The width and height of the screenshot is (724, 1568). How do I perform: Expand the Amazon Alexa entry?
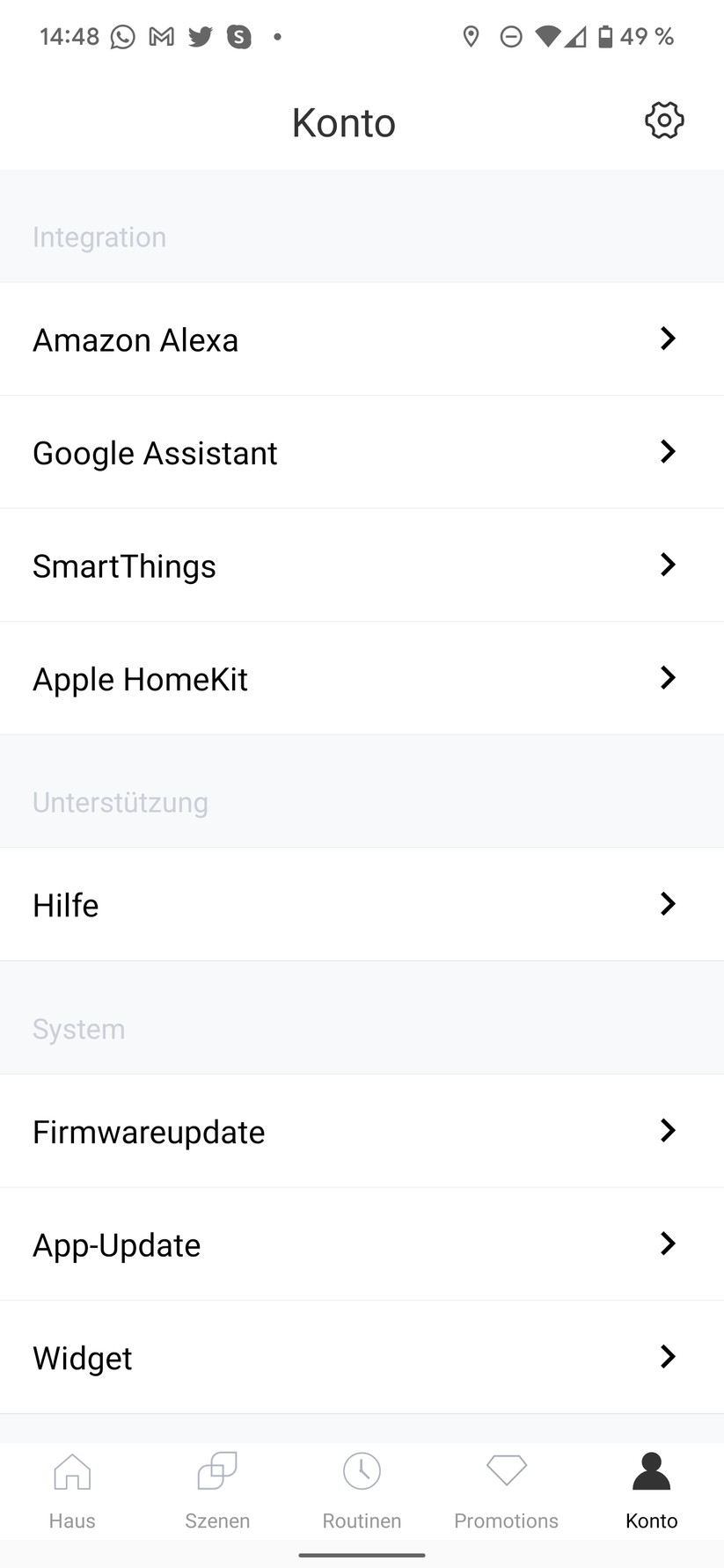(x=362, y=339)
